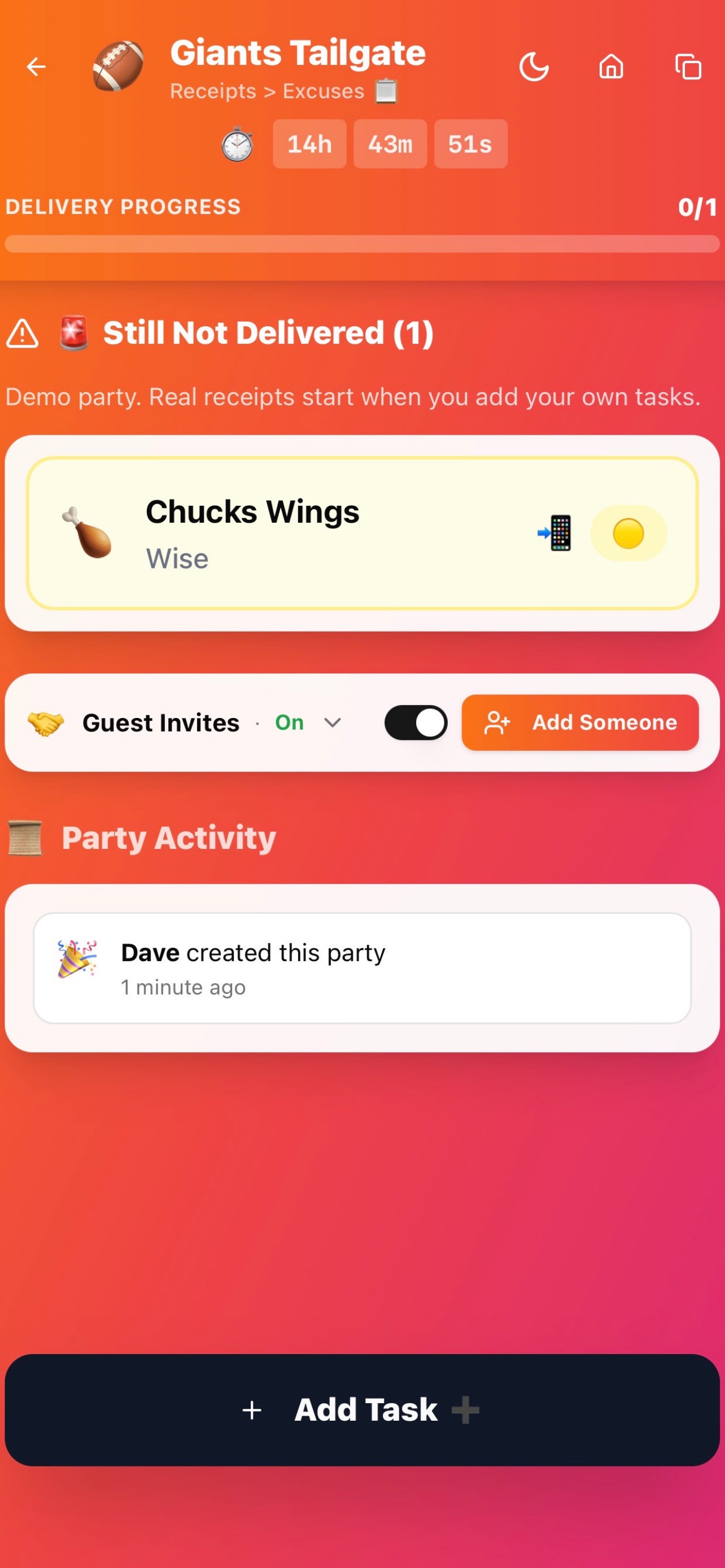Expand the Guest Invites chevron
Screen dimensions: 725x1568
(333, 722)
